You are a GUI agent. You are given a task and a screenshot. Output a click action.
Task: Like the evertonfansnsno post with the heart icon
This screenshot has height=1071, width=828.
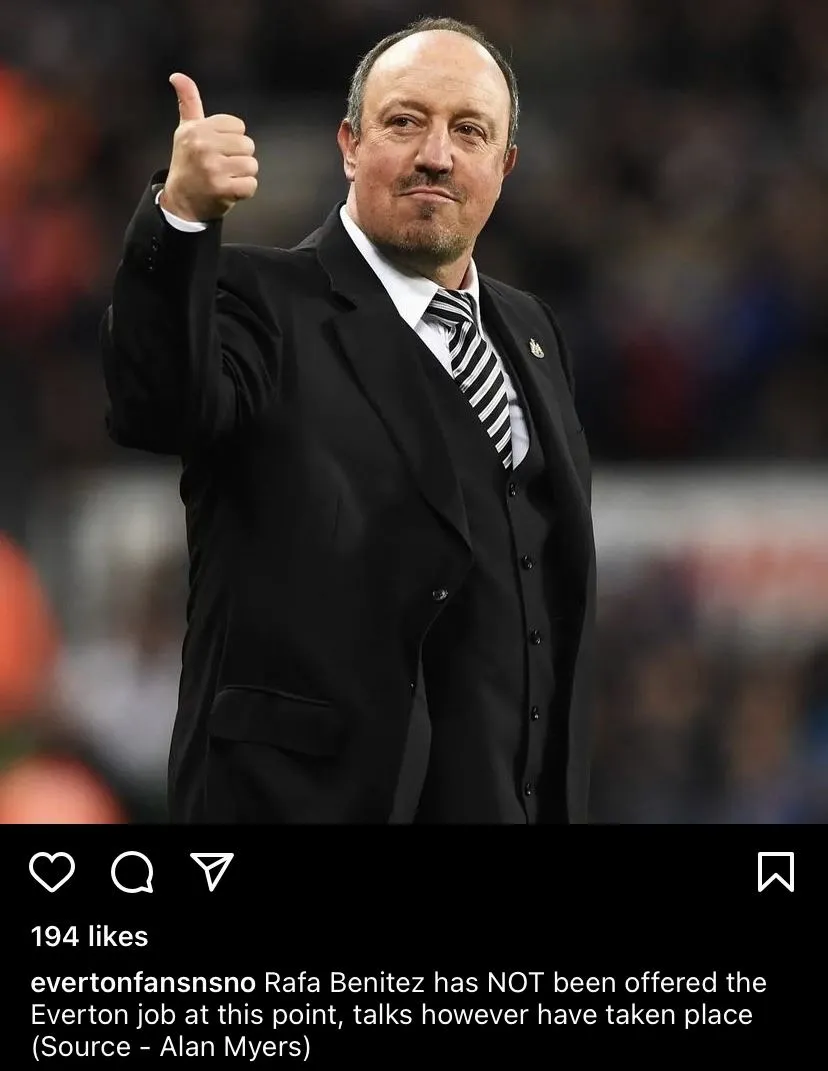tap(52, 872)
